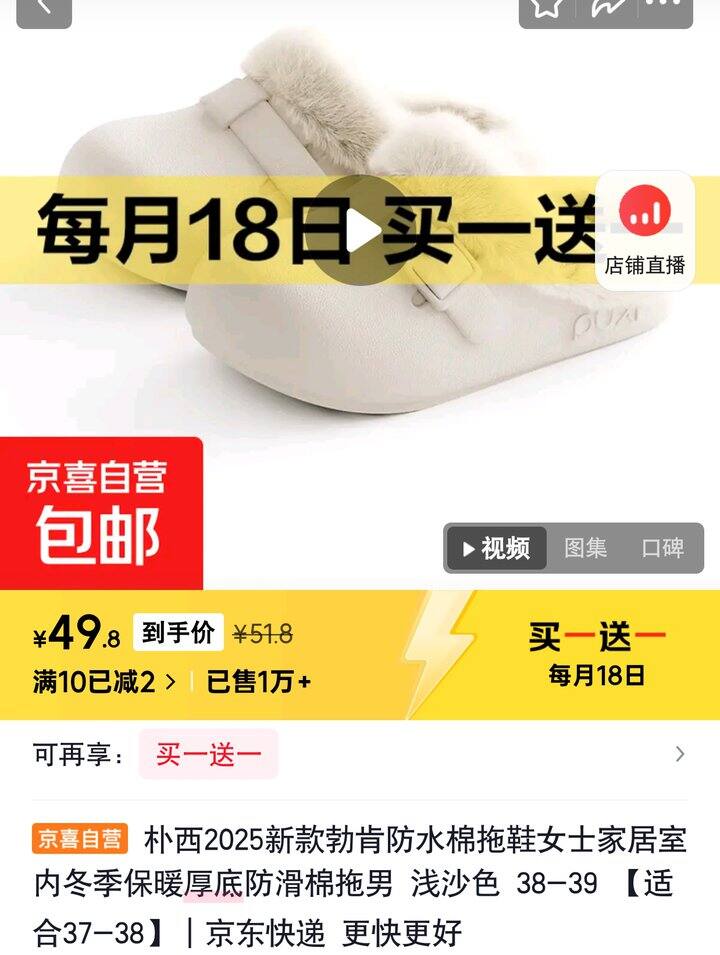This screenshot has width=720, height=955.
Task: Go back using the top-left arrow
Action: pos(44,9)
